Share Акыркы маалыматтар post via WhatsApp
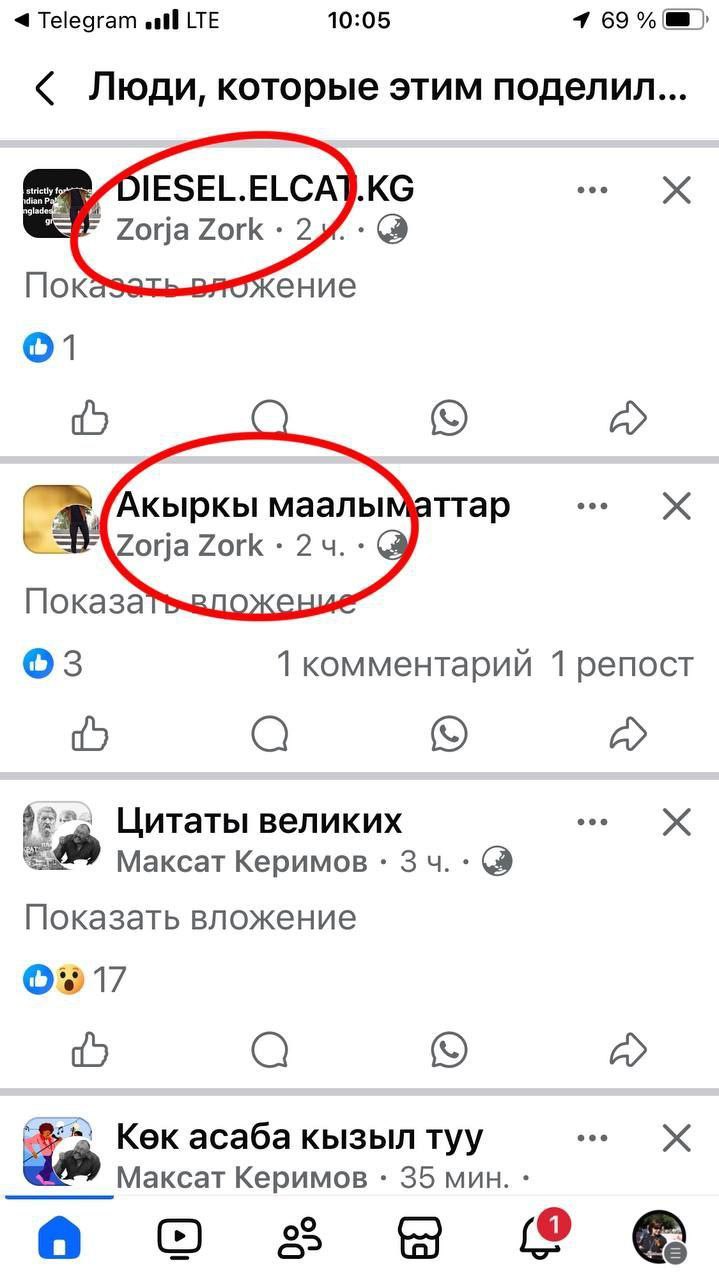719x1280 pixels. coord(449,735)
